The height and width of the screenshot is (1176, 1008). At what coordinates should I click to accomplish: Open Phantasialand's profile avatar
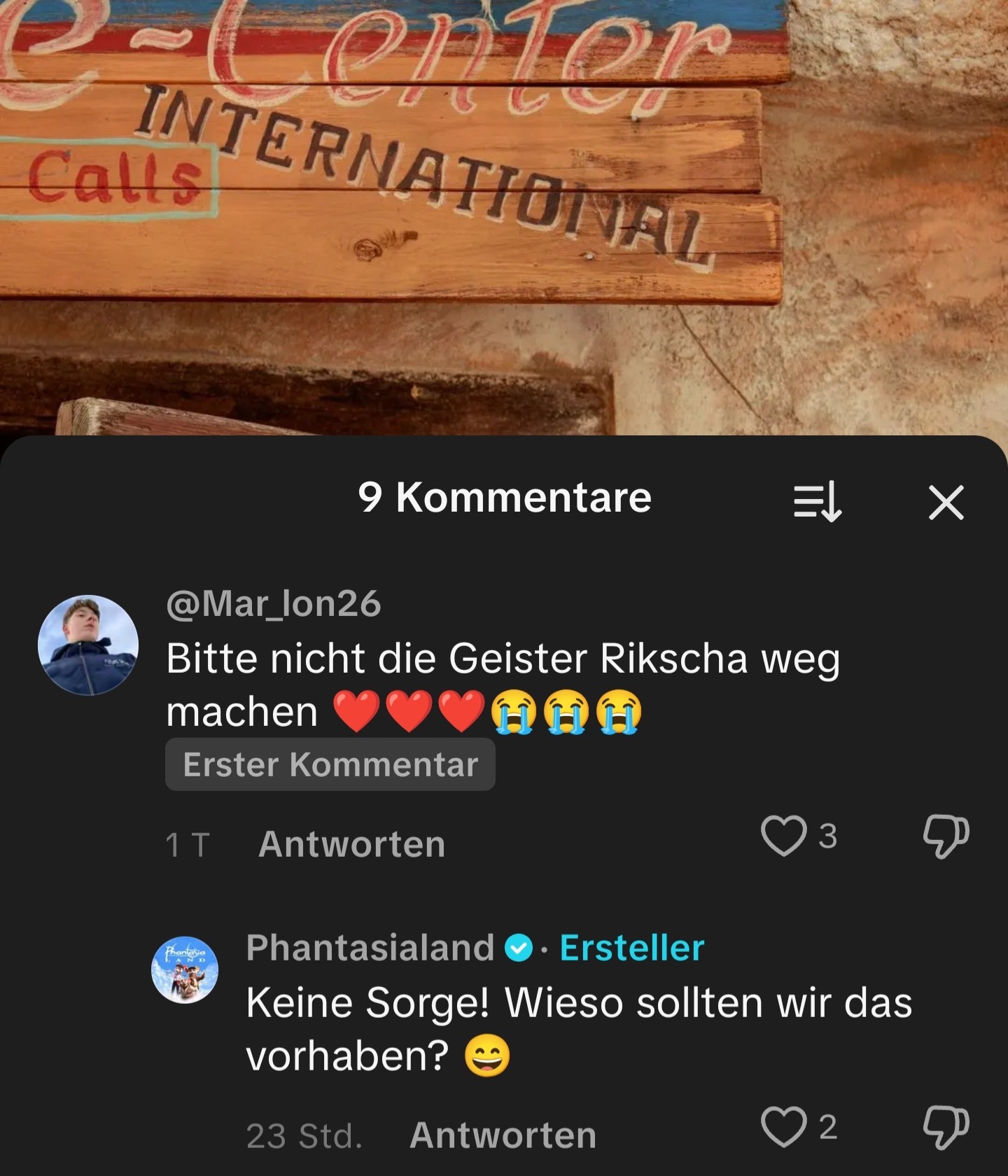185,969
